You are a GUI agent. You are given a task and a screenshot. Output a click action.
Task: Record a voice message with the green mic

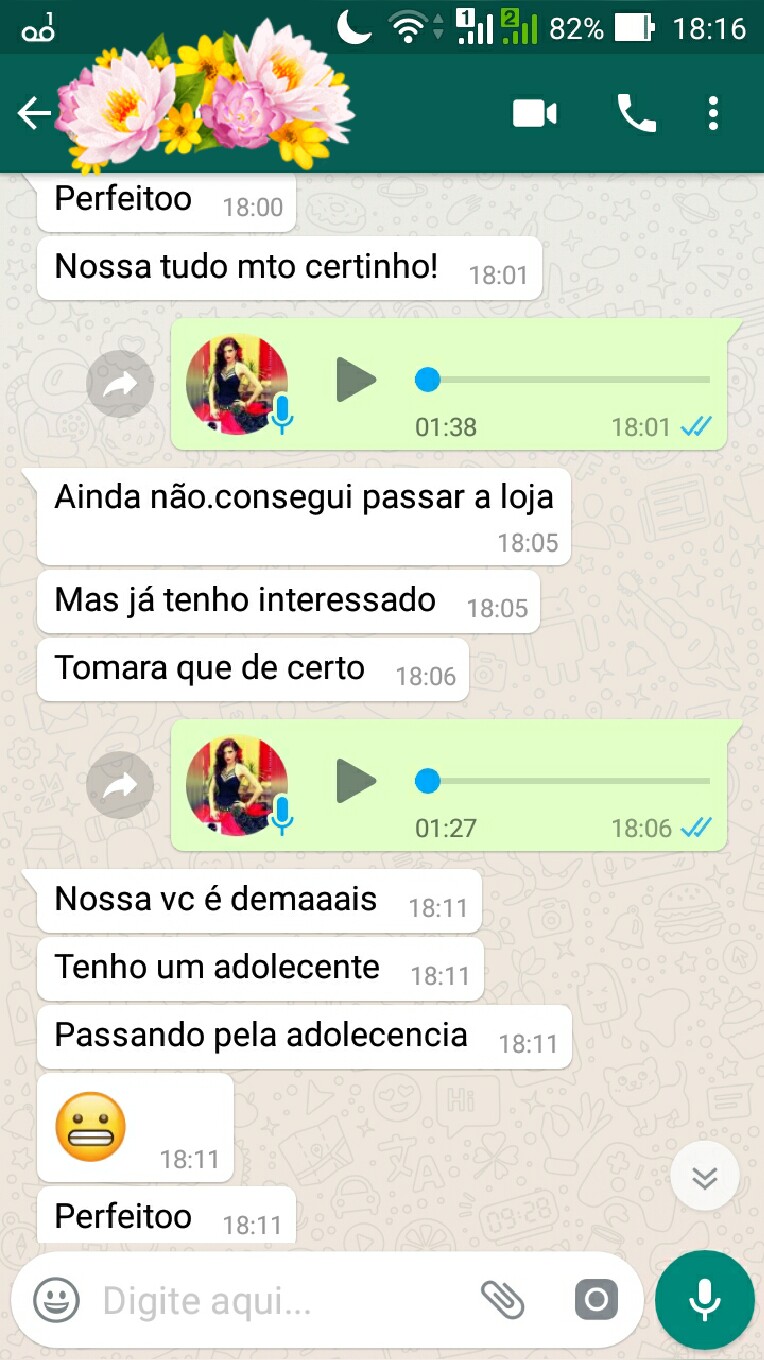click(x=704, y=1300)
